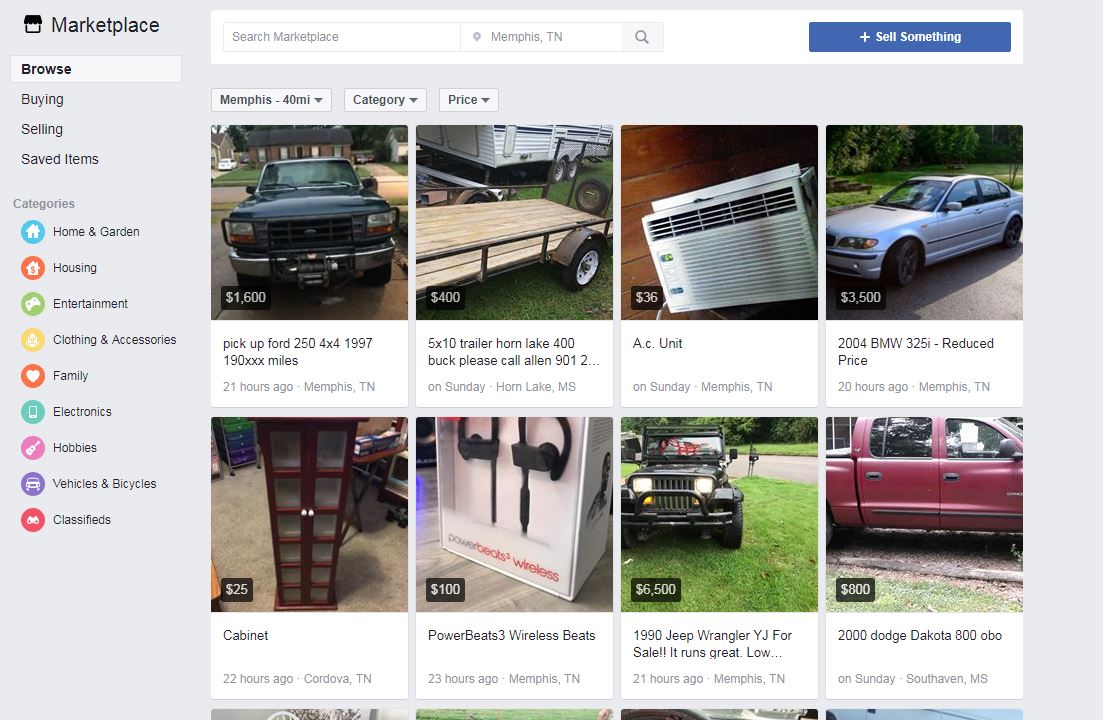The height and width of the screenshot is (720, 1103).
Task: Select the Housing category
Action: [75, 268]
